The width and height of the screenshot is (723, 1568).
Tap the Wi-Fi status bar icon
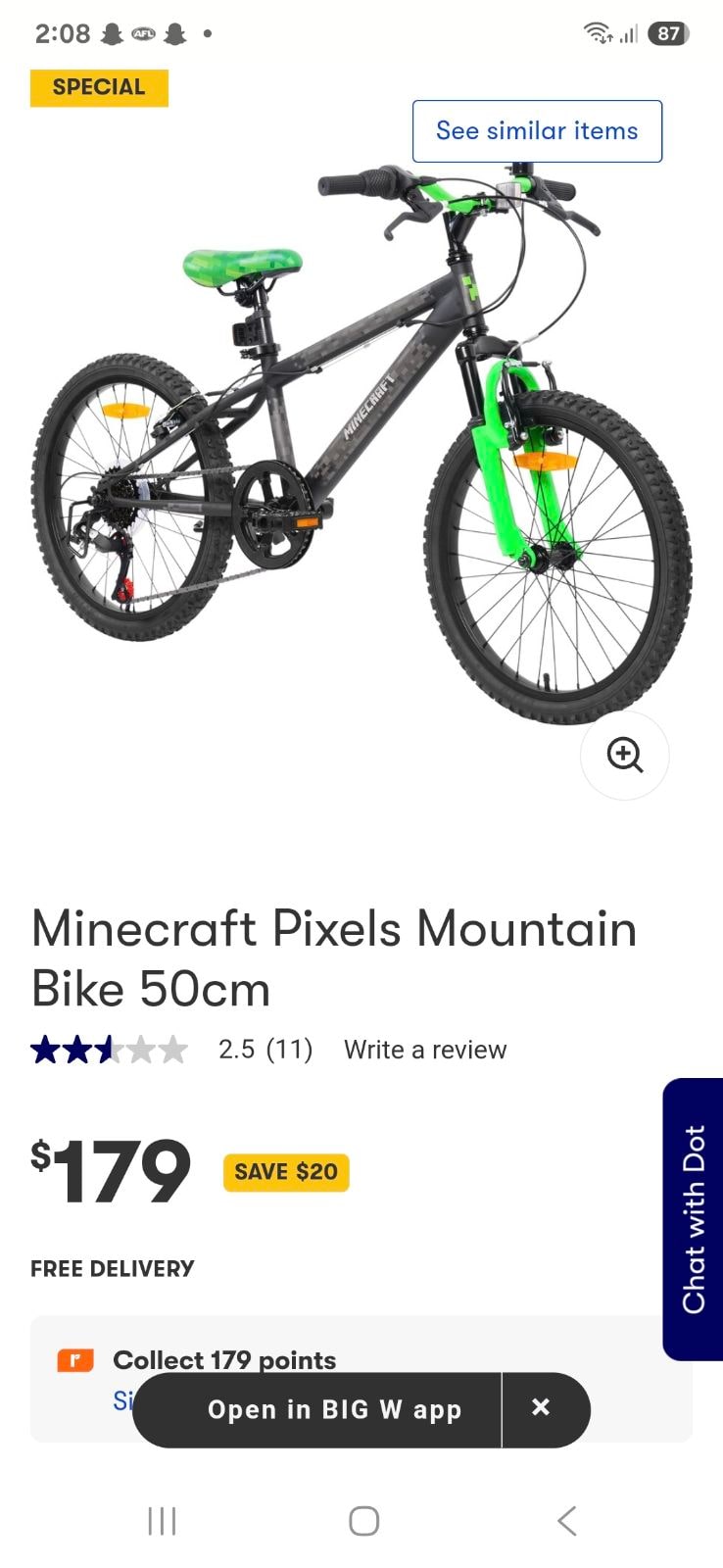coord(598,32)
